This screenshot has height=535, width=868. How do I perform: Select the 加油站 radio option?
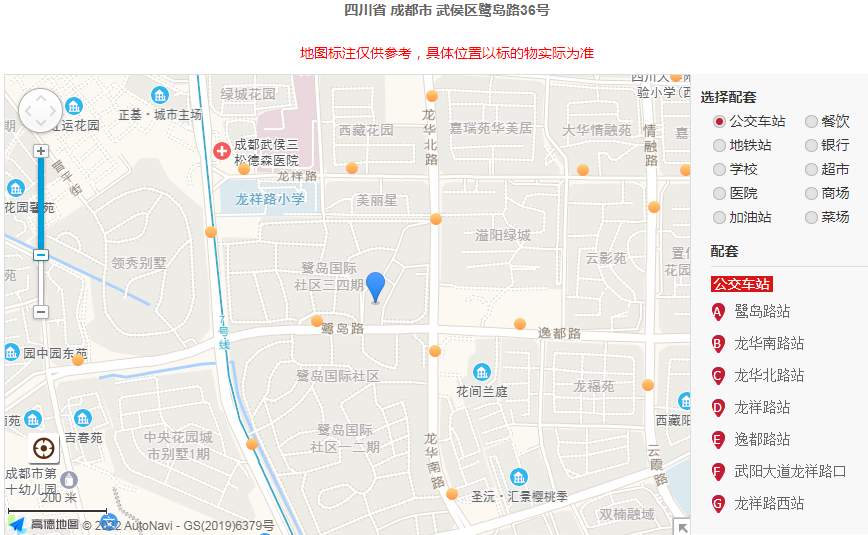click(719, 217)
